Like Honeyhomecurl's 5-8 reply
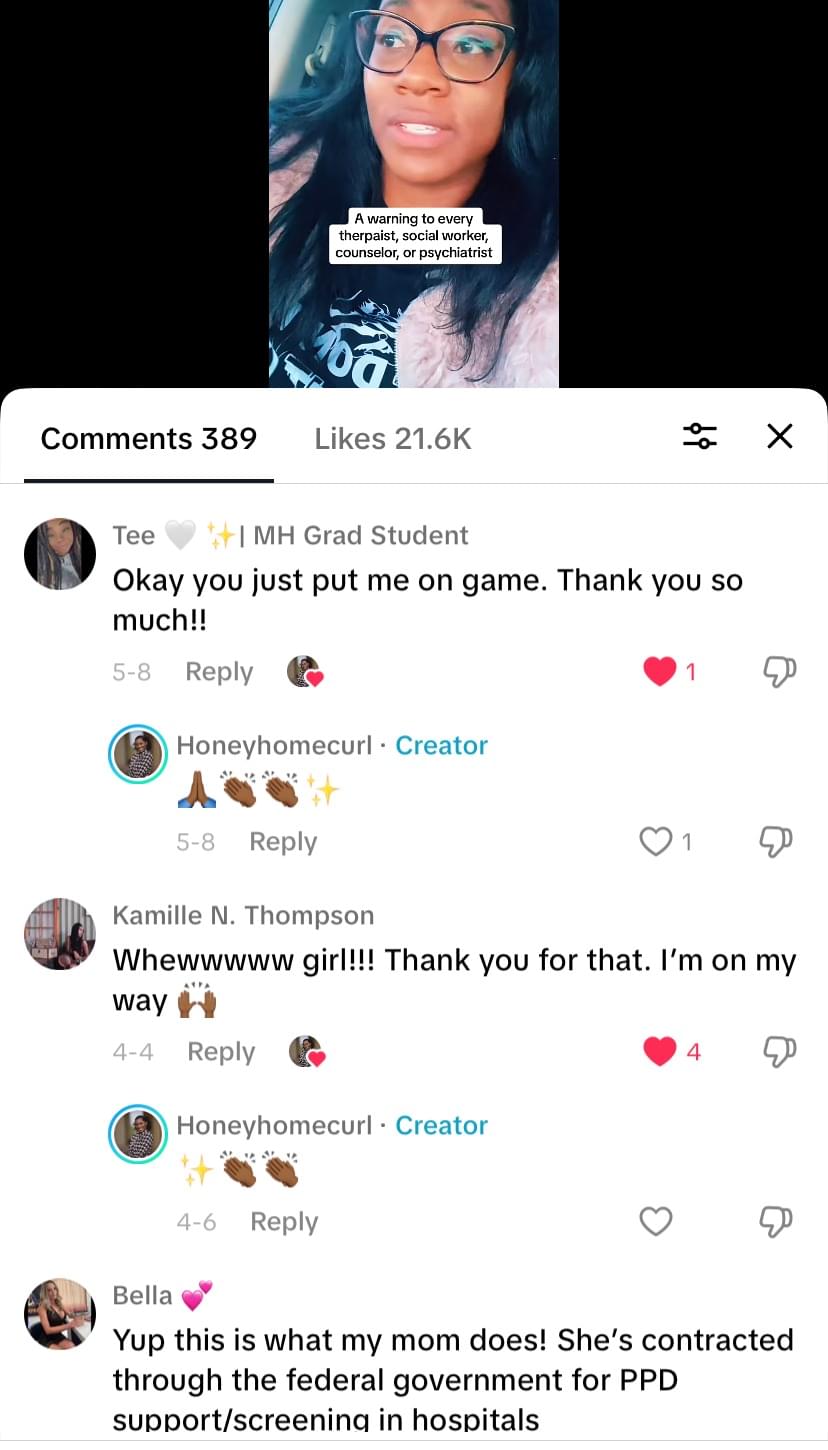 pos(655,842)
